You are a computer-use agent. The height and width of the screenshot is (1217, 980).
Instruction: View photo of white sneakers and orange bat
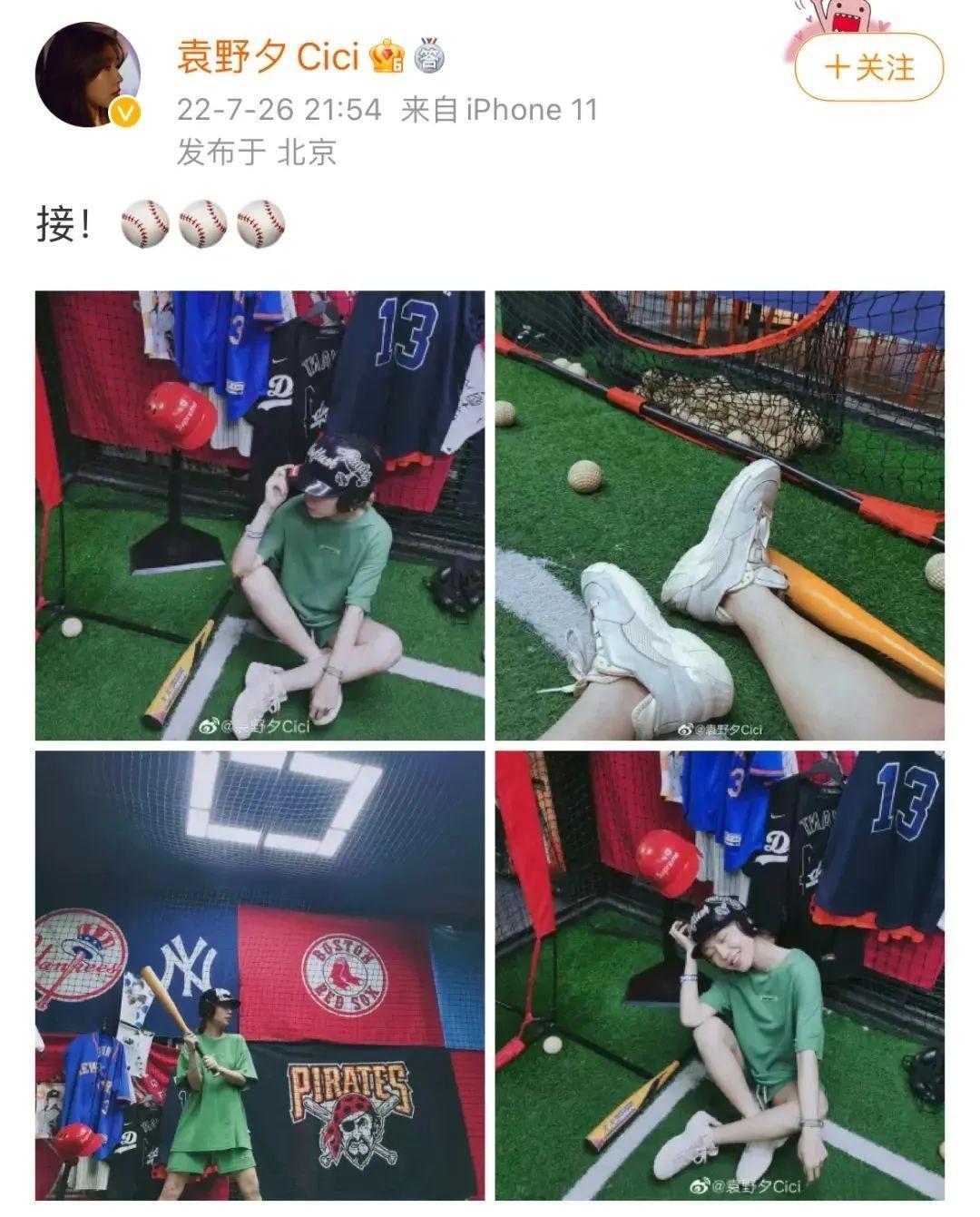720,515
